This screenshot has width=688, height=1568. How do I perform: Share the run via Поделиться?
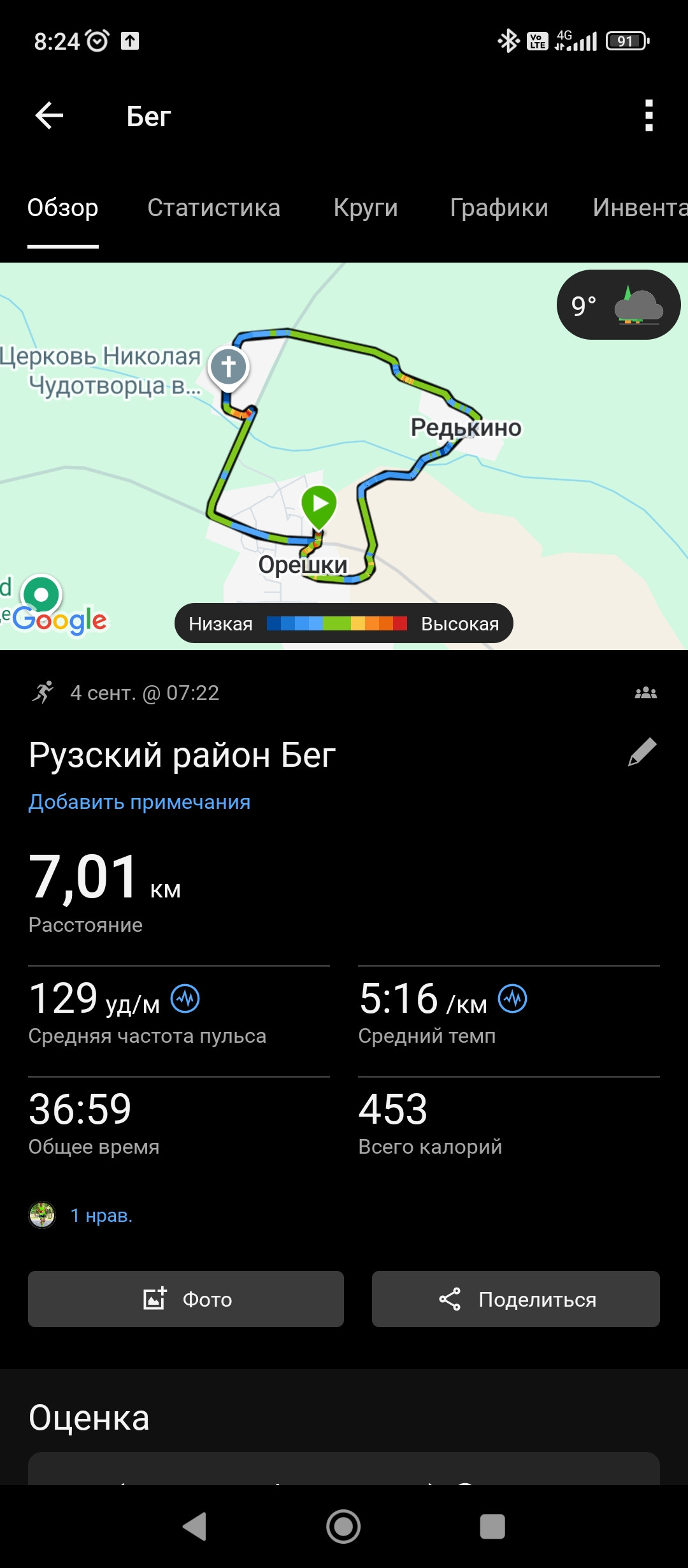coord(516,1299)
